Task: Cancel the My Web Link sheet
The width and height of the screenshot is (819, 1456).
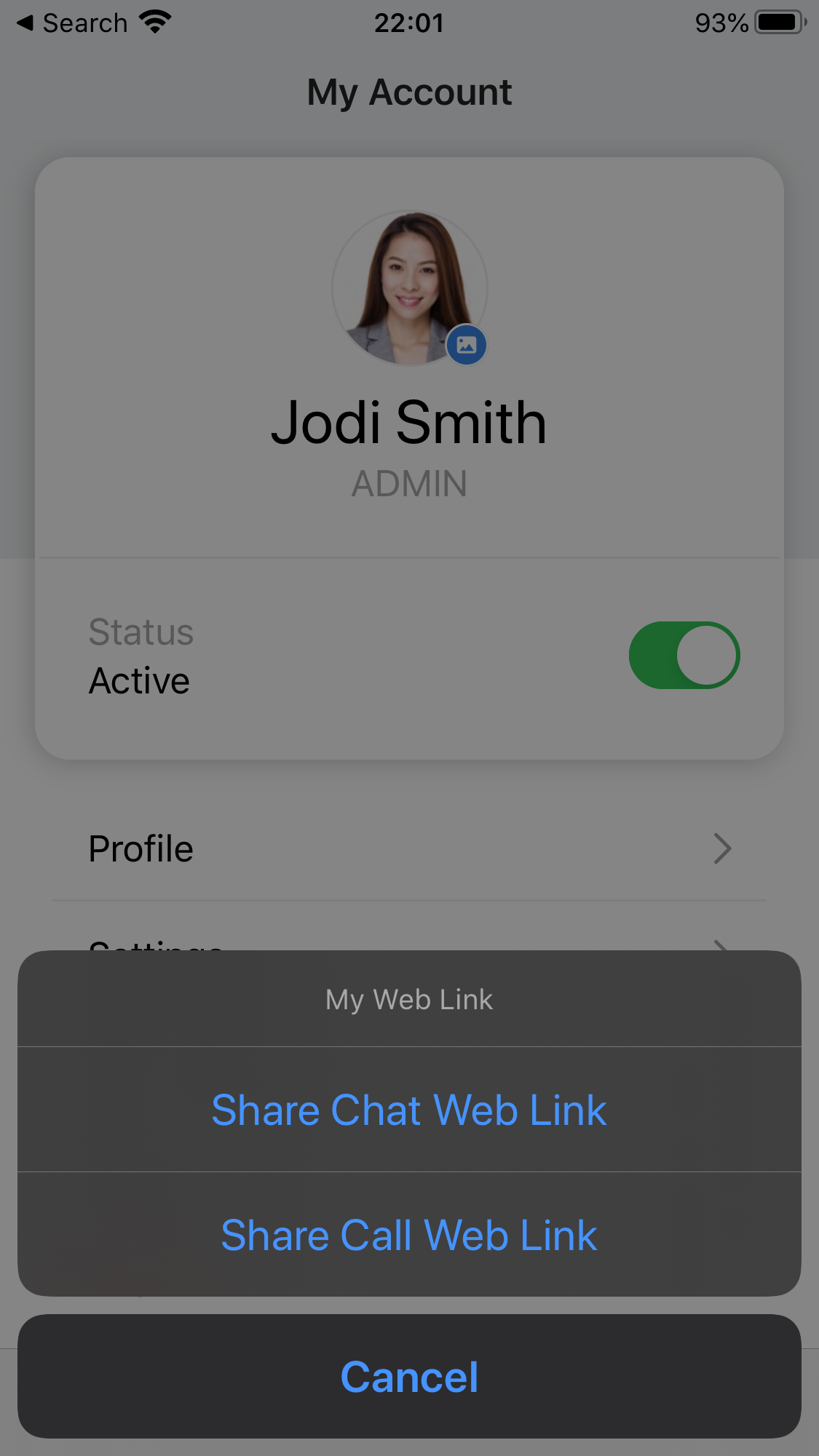Action: 409,1376
